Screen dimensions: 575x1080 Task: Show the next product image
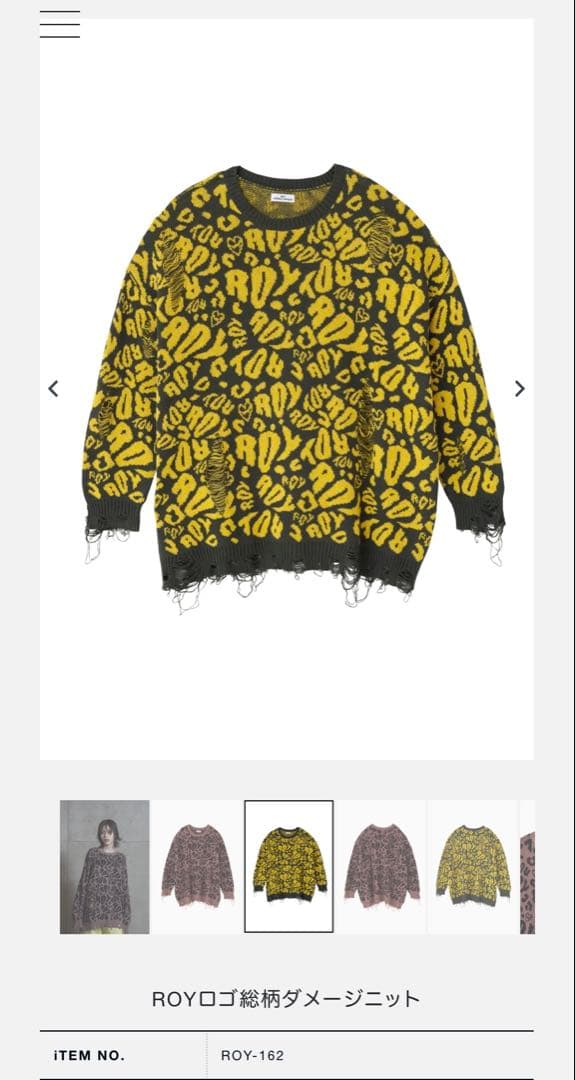[520, 388]
